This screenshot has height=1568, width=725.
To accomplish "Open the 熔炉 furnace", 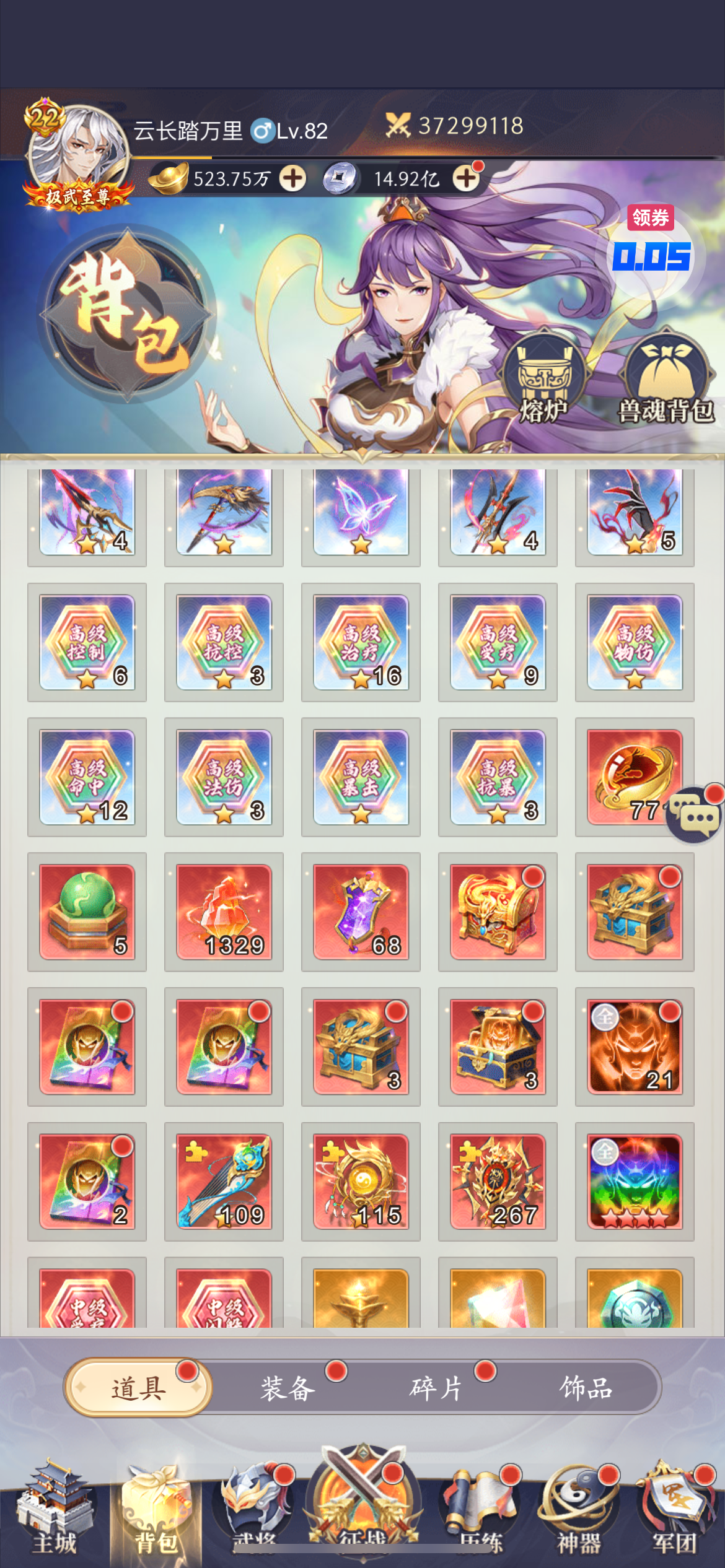I will [543, 376].
